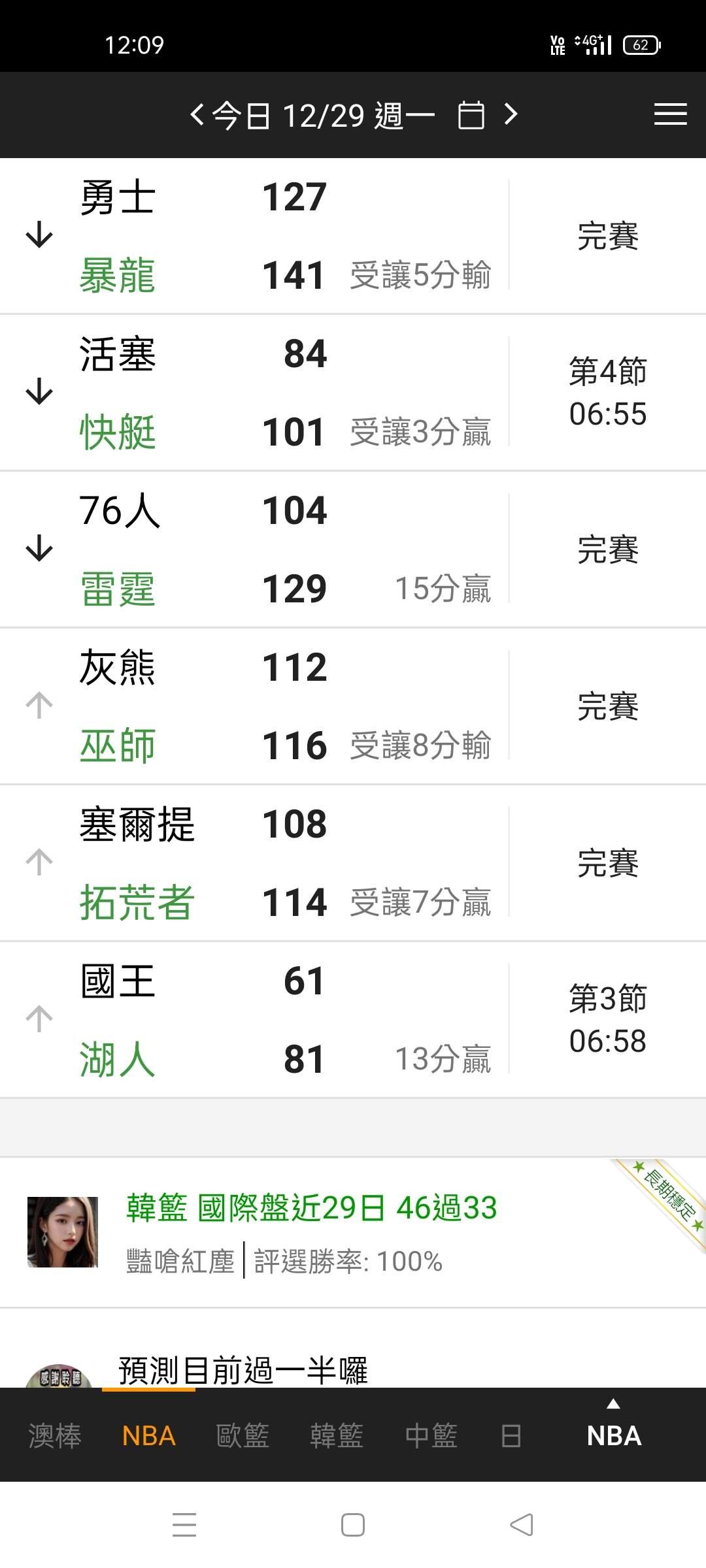Open the hamburger menu
Viewport: 706px width, 1568px height.
670,114
